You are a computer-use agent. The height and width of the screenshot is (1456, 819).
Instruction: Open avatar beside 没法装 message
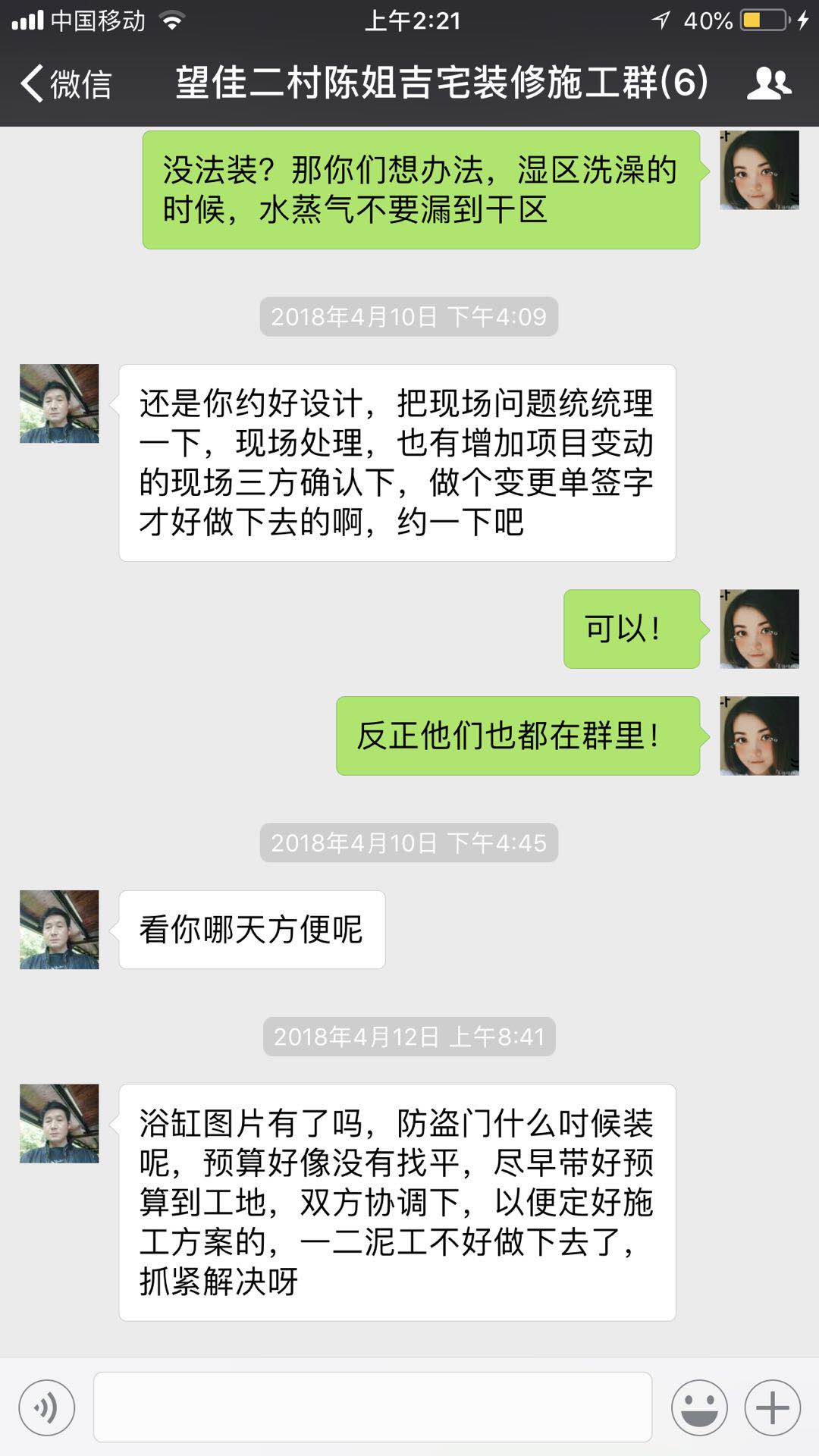[759, 170]
